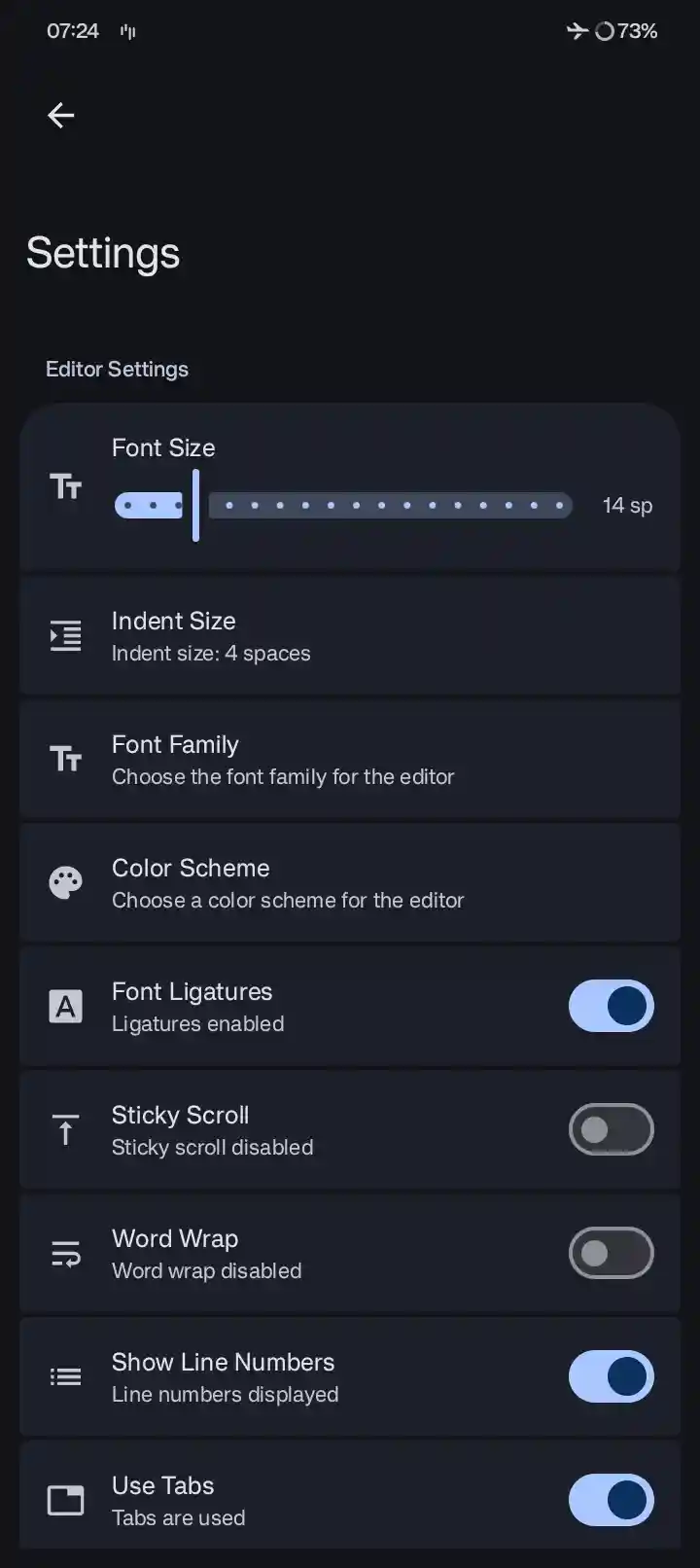Viewport: 700px width, 1568px height.
Task: Open the Indent Size setting
Action: pos(350,635)
